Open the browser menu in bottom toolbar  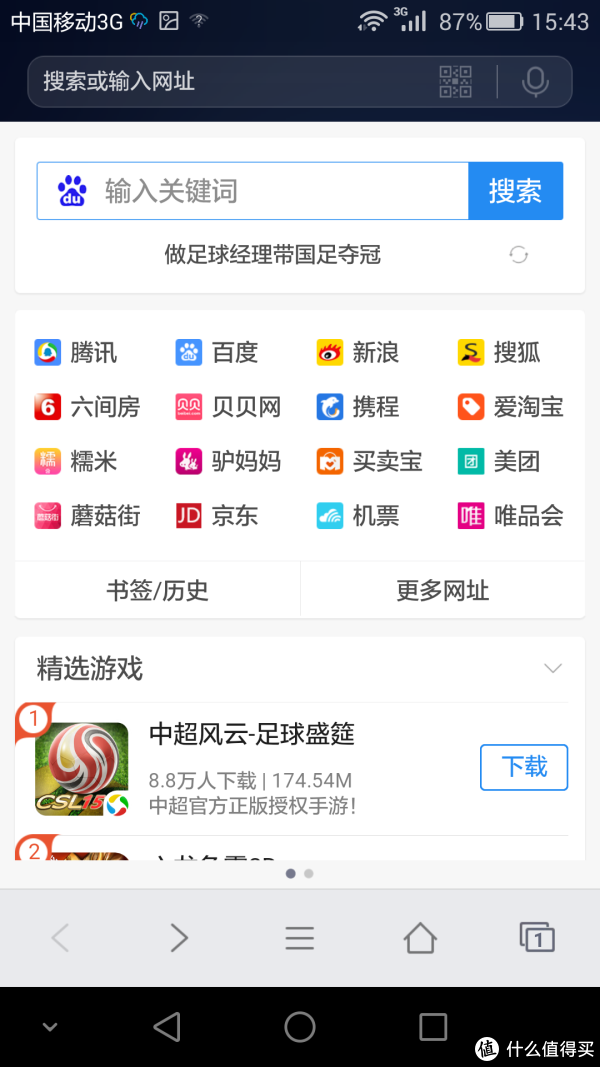coord(299,938)
